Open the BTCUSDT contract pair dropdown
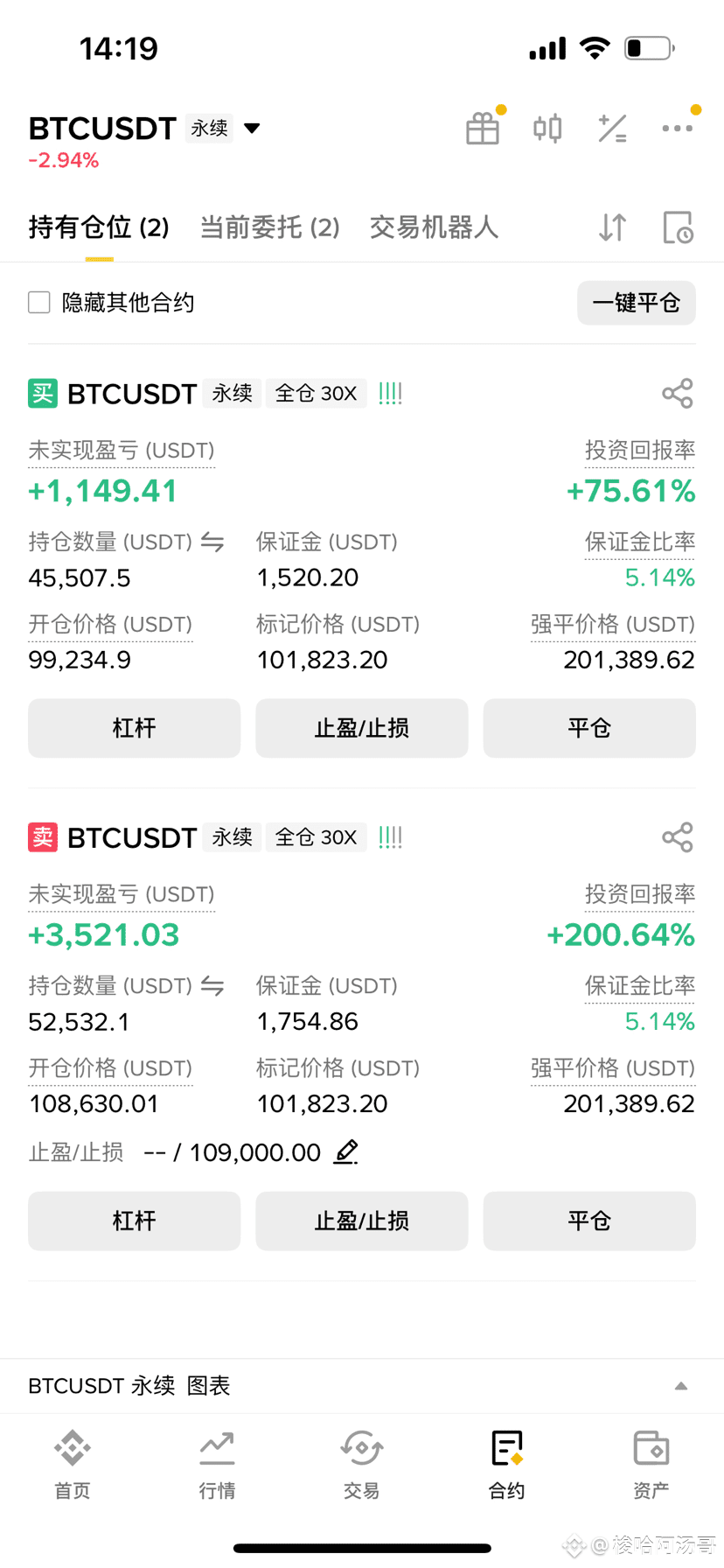Viewport: 724px width, 1568px height. point(252,129)
